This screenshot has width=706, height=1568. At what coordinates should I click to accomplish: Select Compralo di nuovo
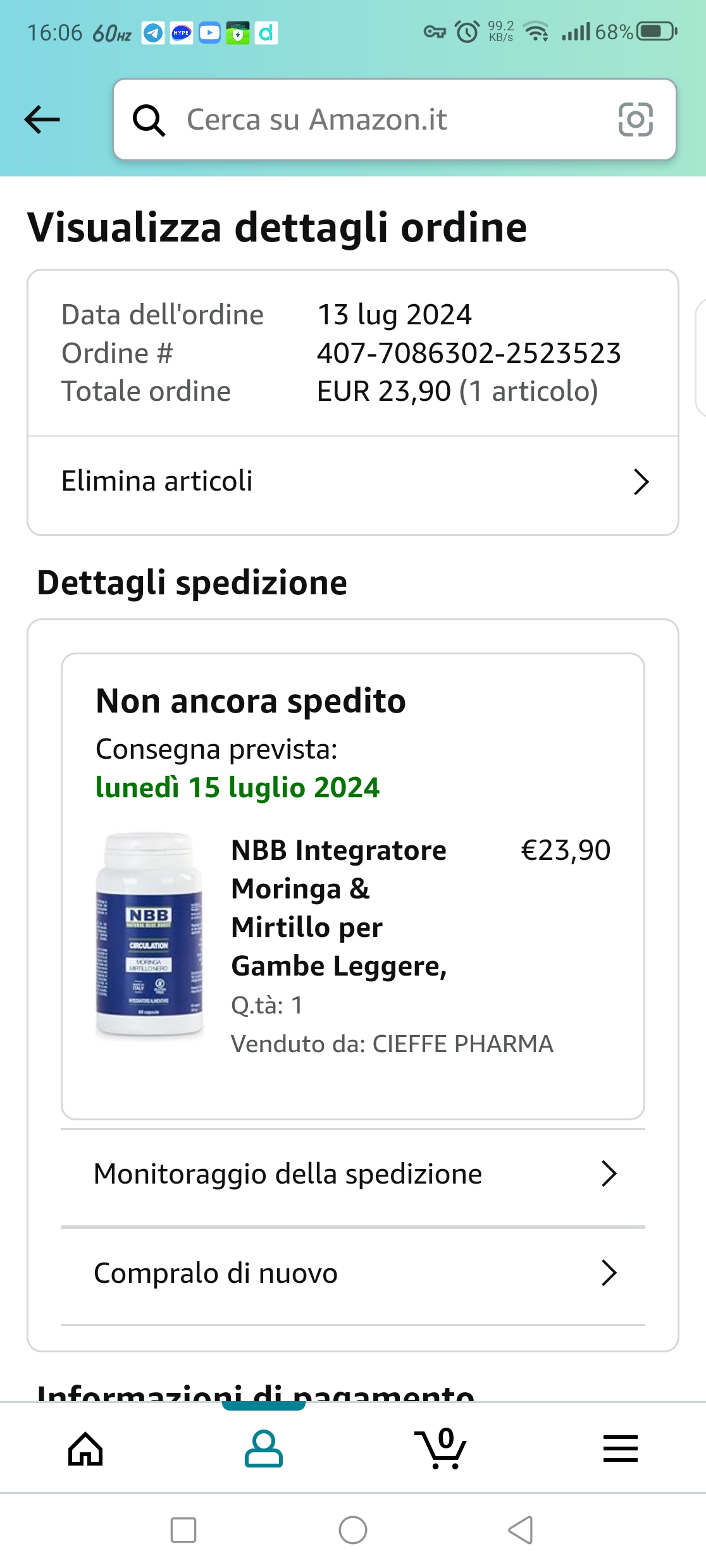[x=353, y=1273]
